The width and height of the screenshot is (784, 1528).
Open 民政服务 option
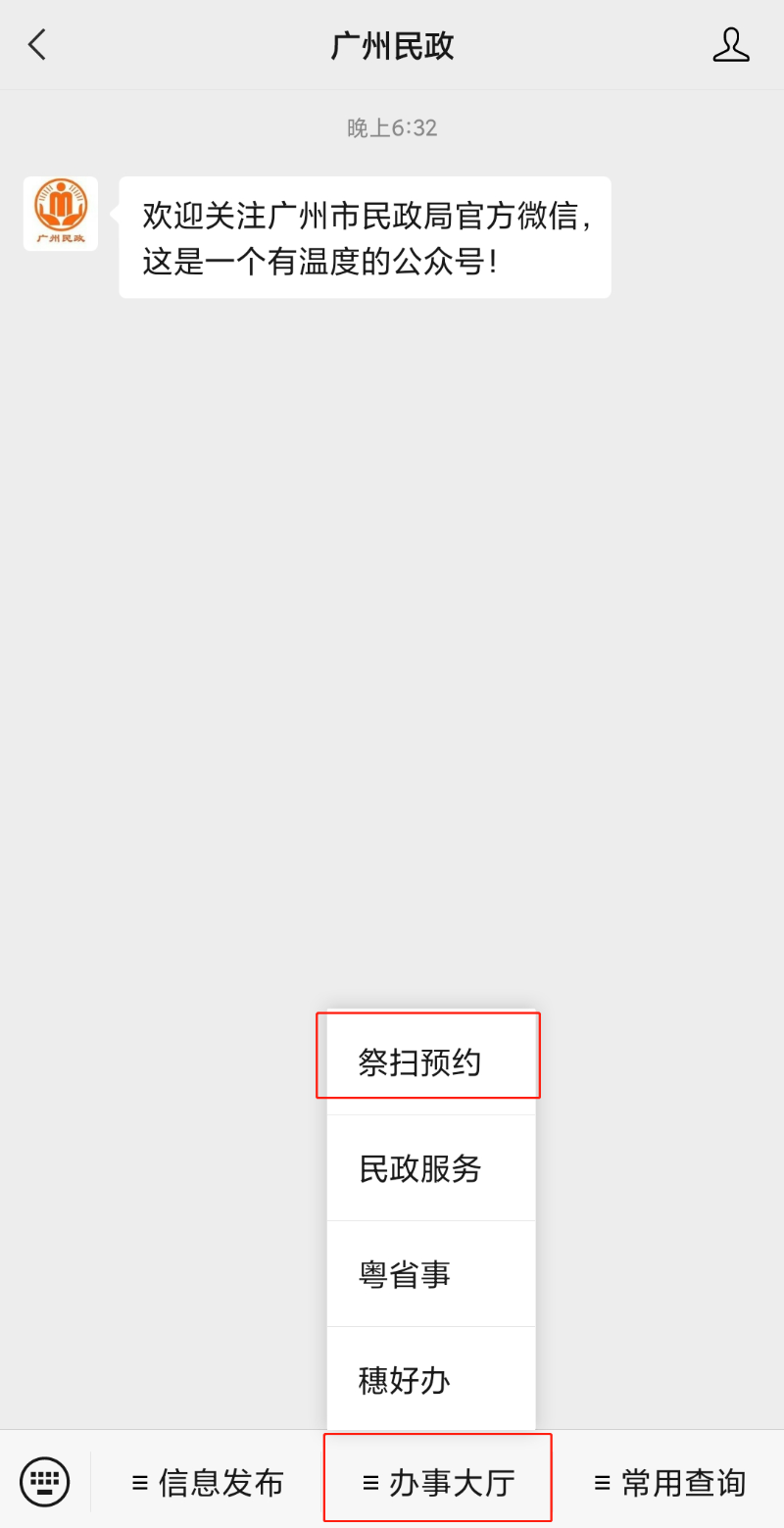tap(430, 1167)
